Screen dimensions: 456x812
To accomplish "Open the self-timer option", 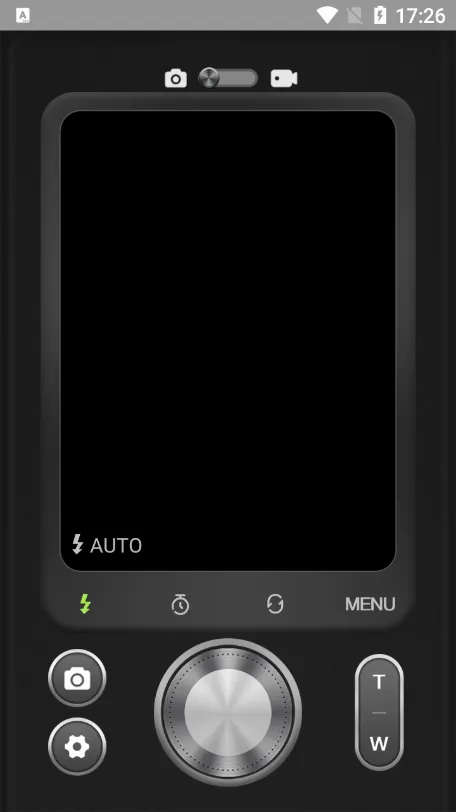I will (x=180, y=604).
